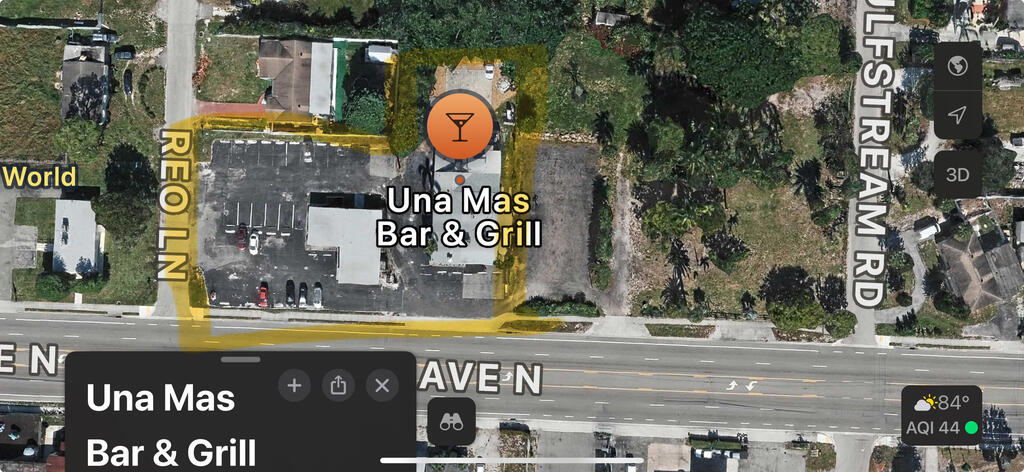The image size is (1024, 472).
Task: Open the weather and AQI details
Action: tap(941, 415)
